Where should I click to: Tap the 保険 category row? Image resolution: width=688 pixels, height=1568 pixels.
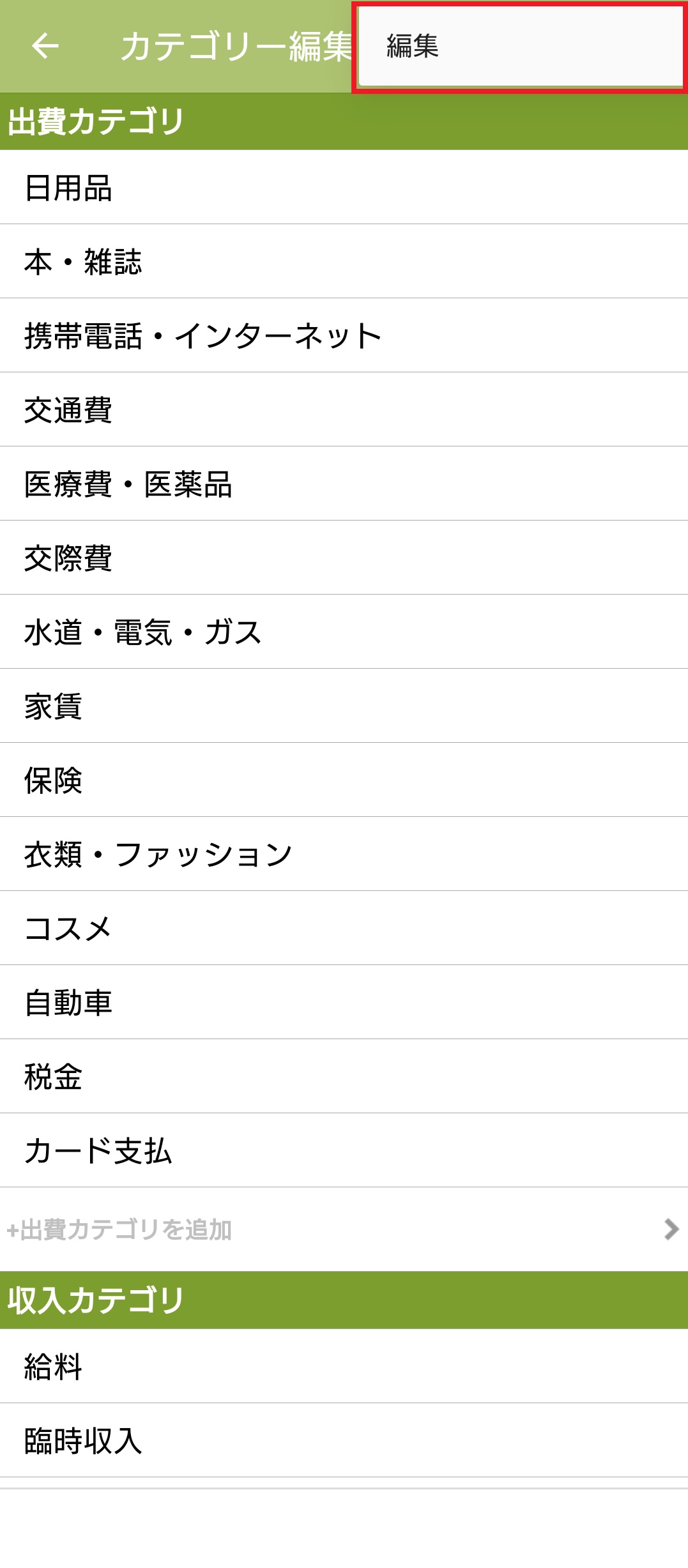point(344,780)
